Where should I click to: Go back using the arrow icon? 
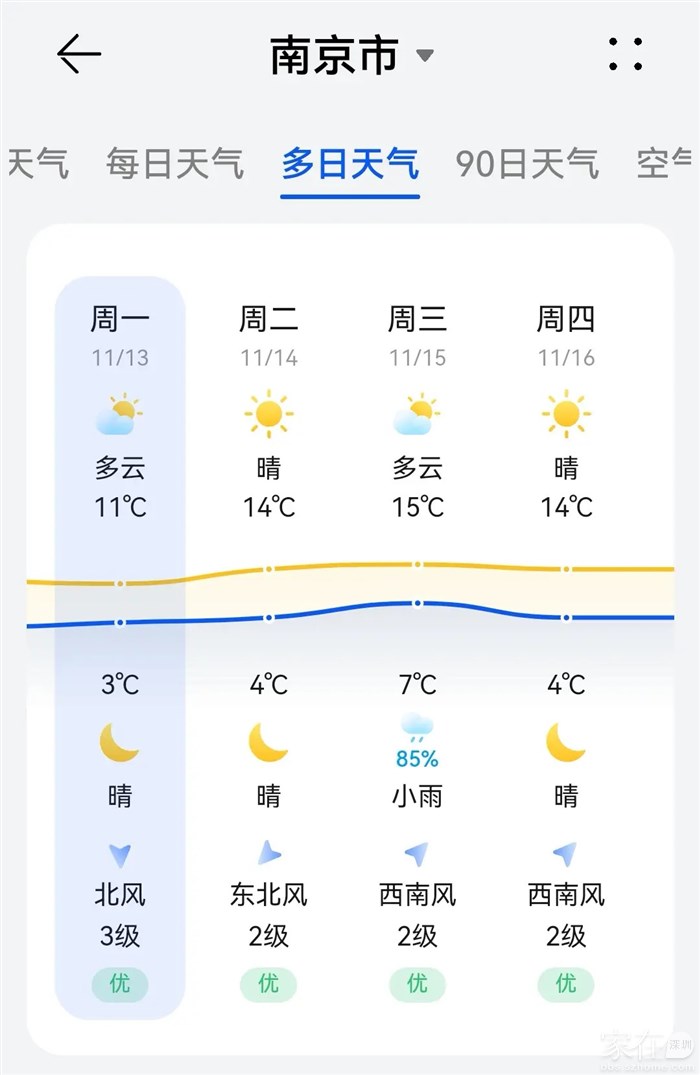coord(79,54)
